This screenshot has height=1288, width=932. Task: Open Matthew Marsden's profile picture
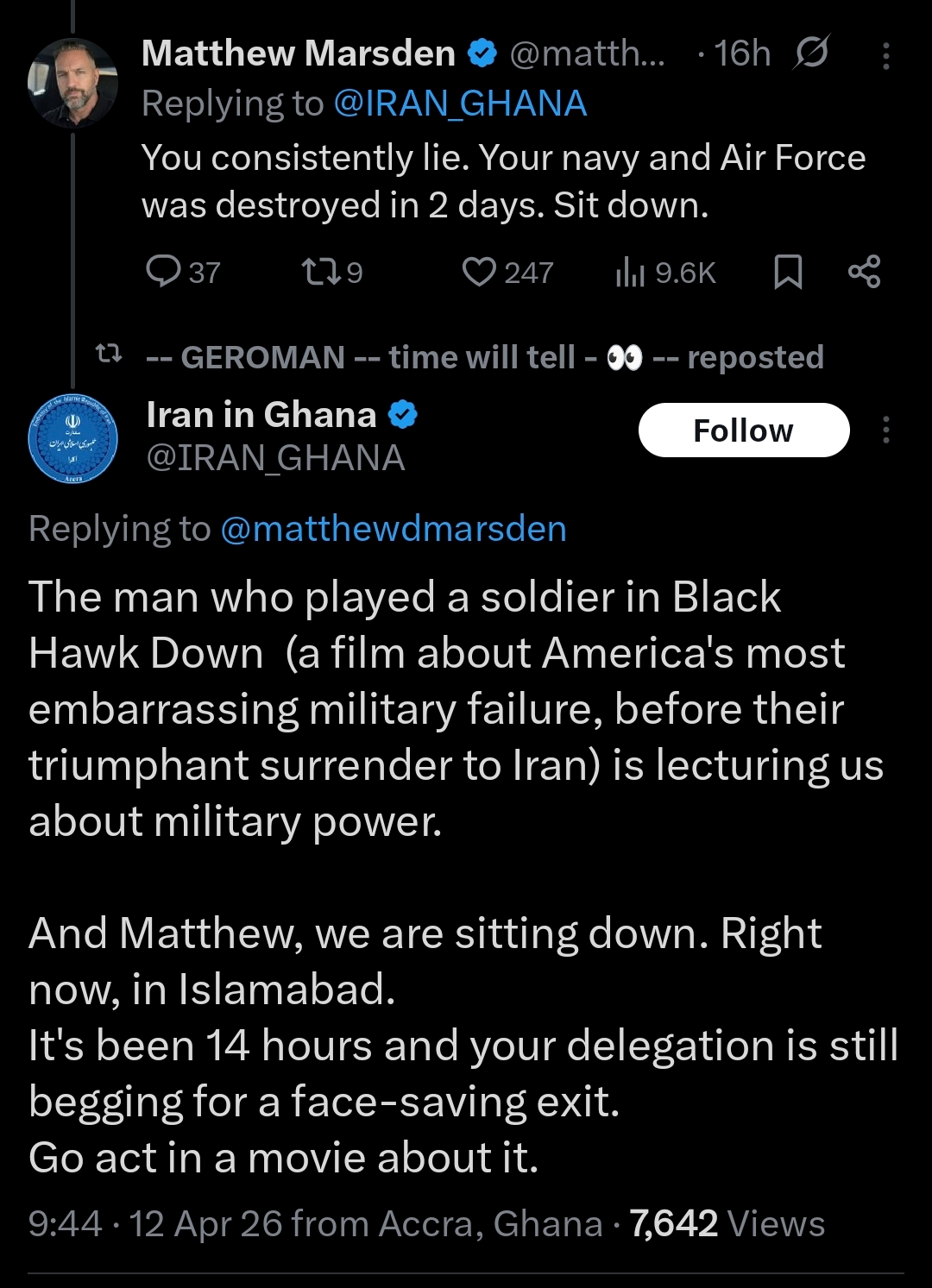click(73, 83)
